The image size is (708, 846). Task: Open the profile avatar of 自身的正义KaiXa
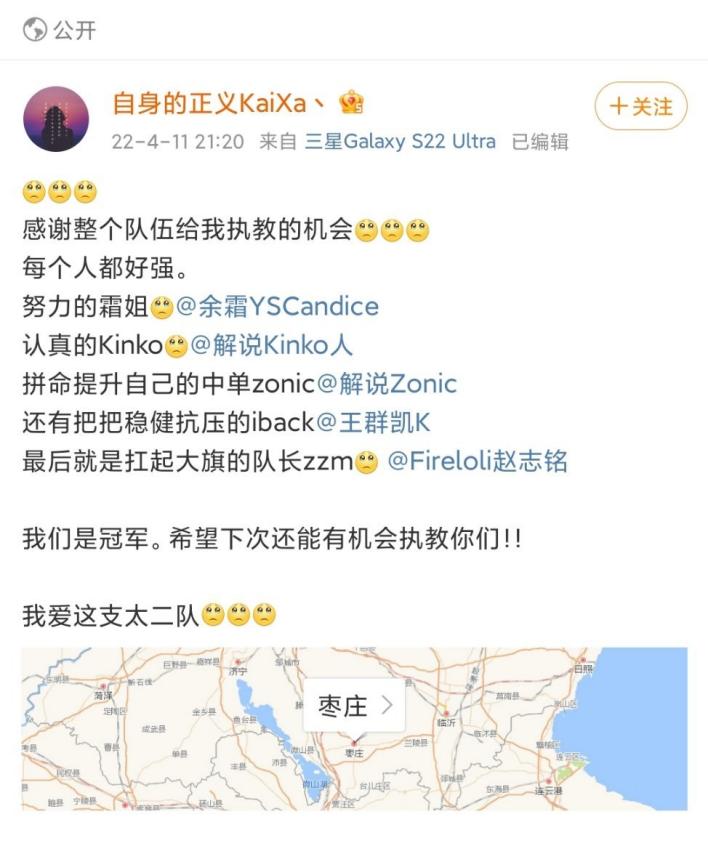point(56,118)
